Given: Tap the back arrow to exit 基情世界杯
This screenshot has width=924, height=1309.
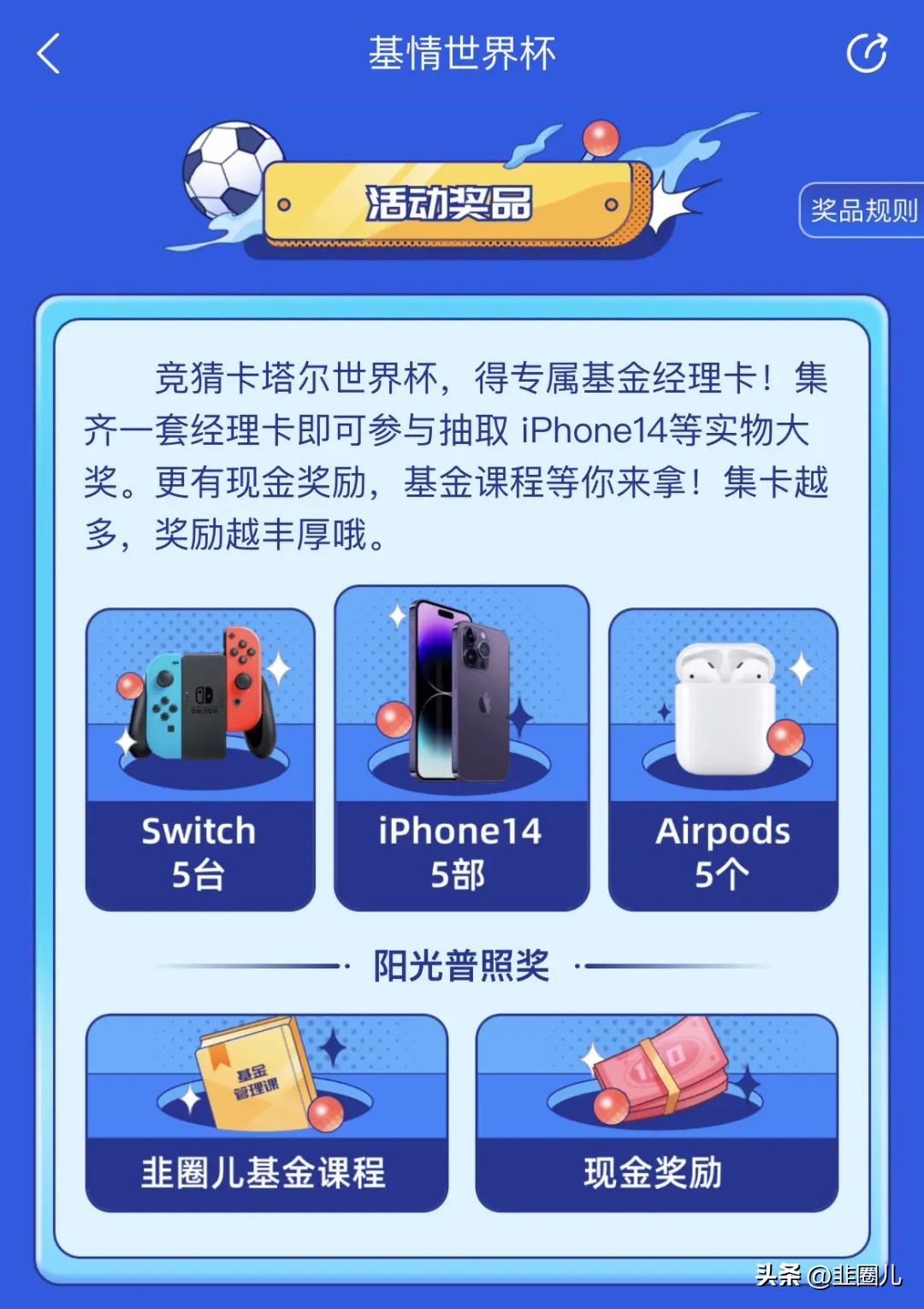Looking at the screenshot, I should coord(49,53).
